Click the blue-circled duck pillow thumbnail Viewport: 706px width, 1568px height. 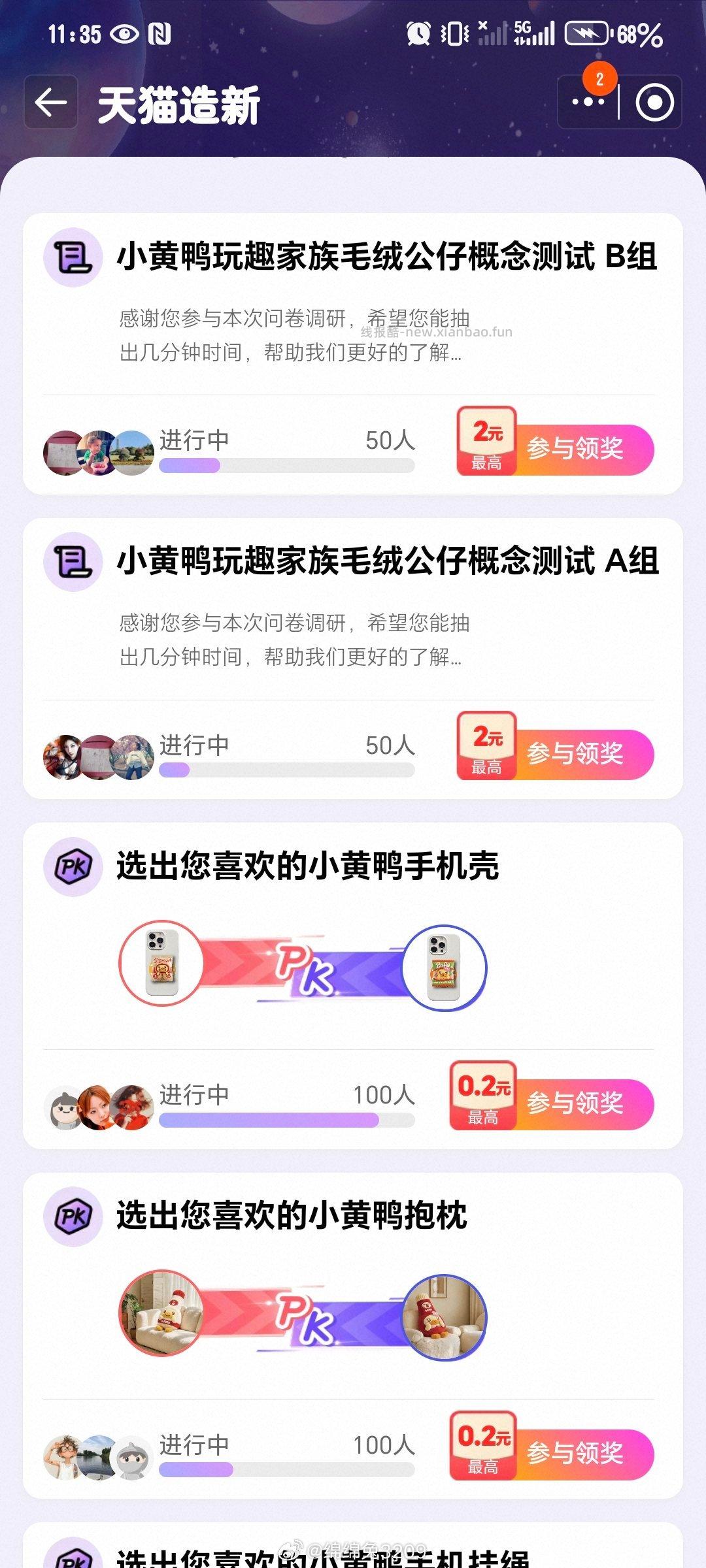coord(446,1318)
